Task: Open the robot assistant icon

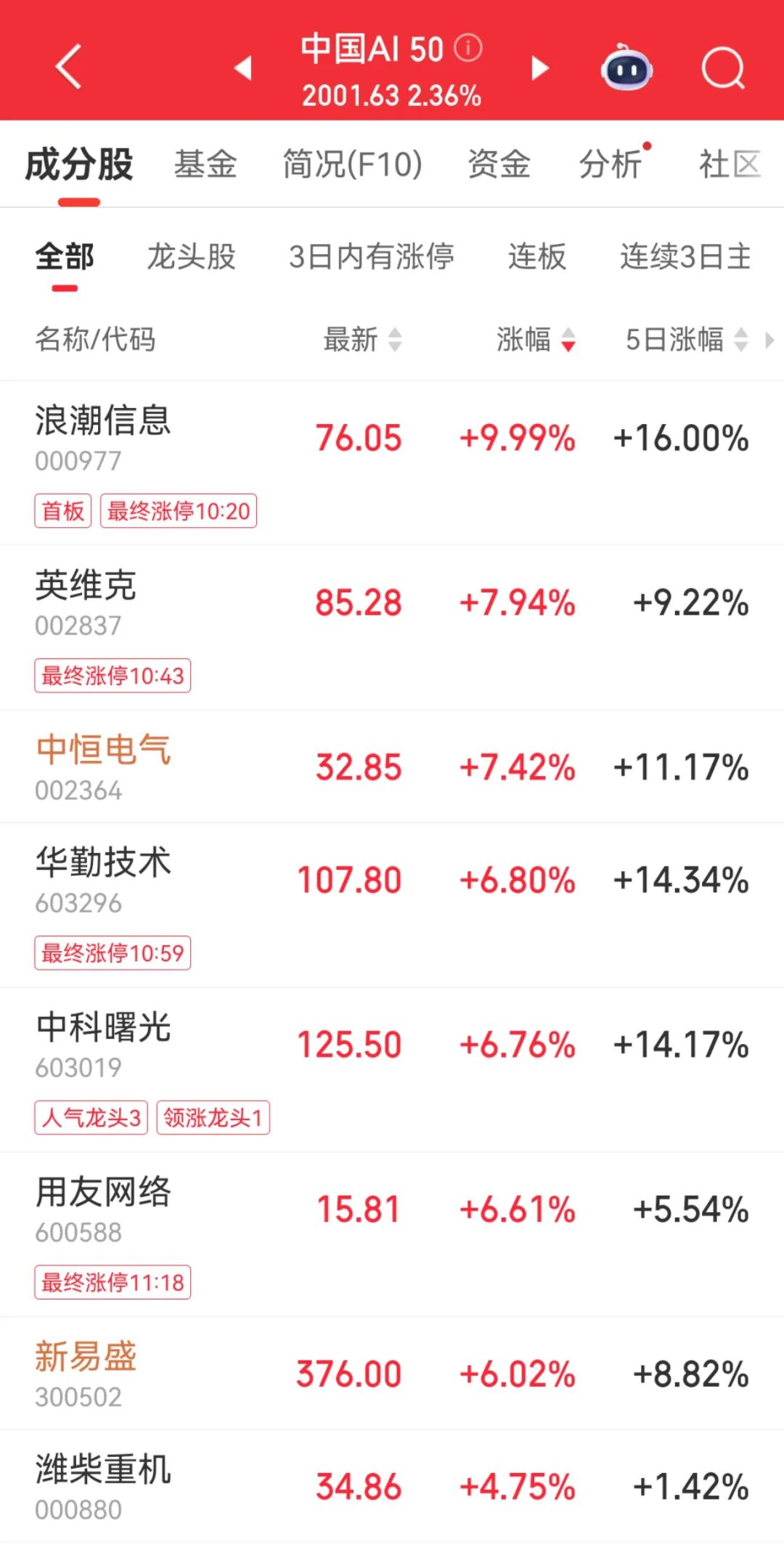Action: click(626, 68)
